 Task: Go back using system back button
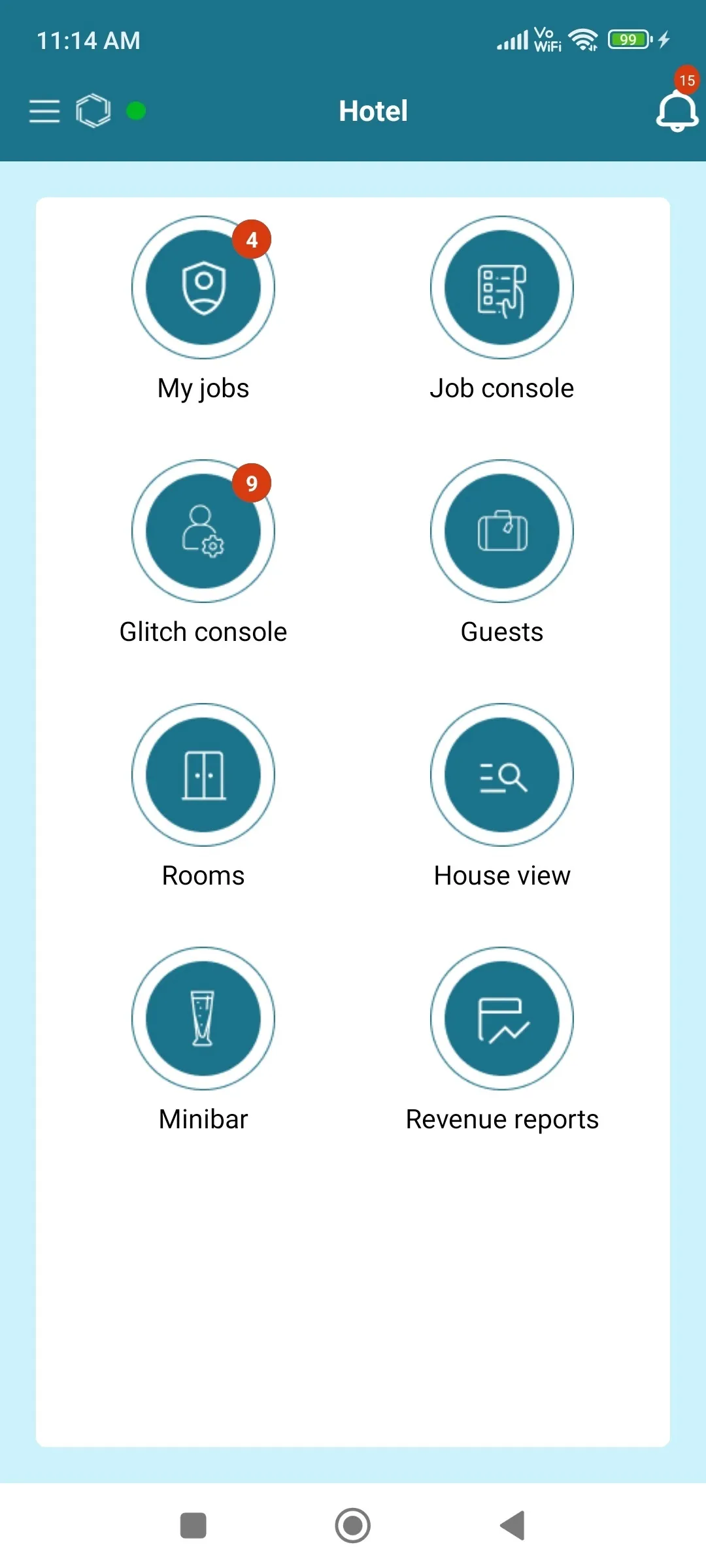[x=513, y=1526]
